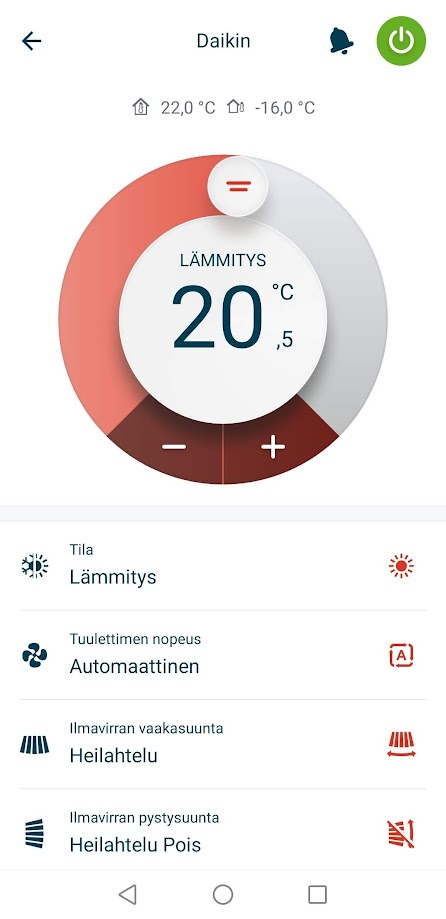Screen dimensions: 446x919
Task: Open the Tila Lämmitys mode row
Action: [223, 566]
